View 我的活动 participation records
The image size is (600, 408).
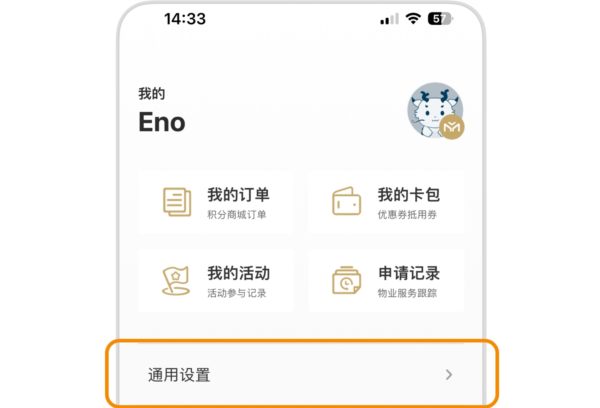pyautogui.click(x=216, y=281)
